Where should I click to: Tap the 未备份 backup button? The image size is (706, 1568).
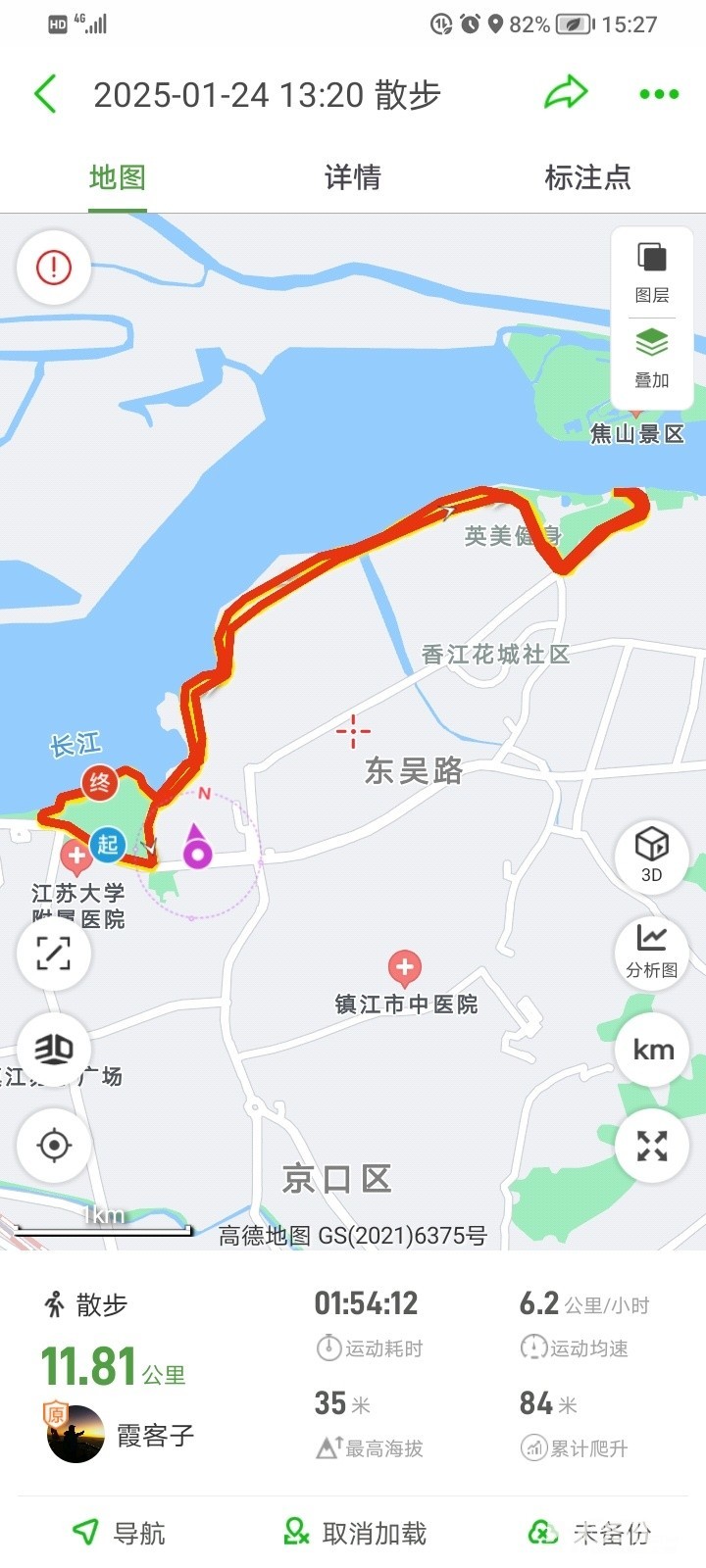click(x=590, y=1533)
